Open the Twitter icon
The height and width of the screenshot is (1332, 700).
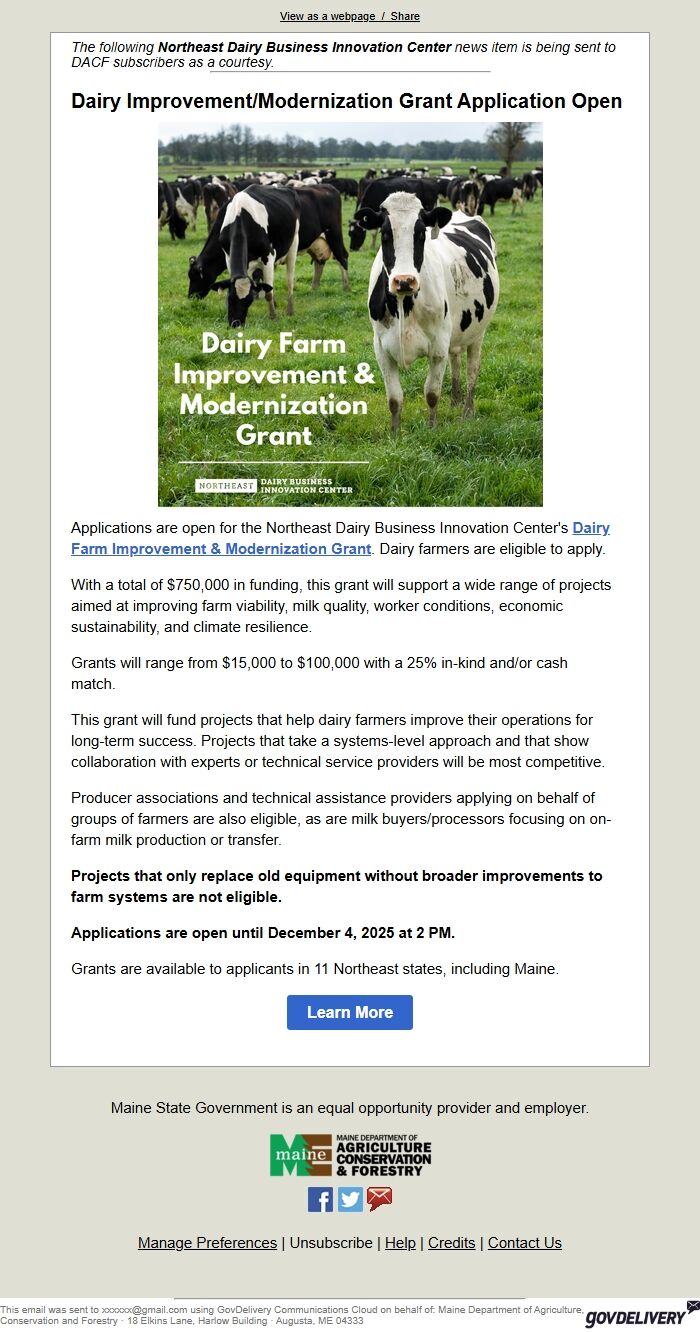coord(350,1199)
